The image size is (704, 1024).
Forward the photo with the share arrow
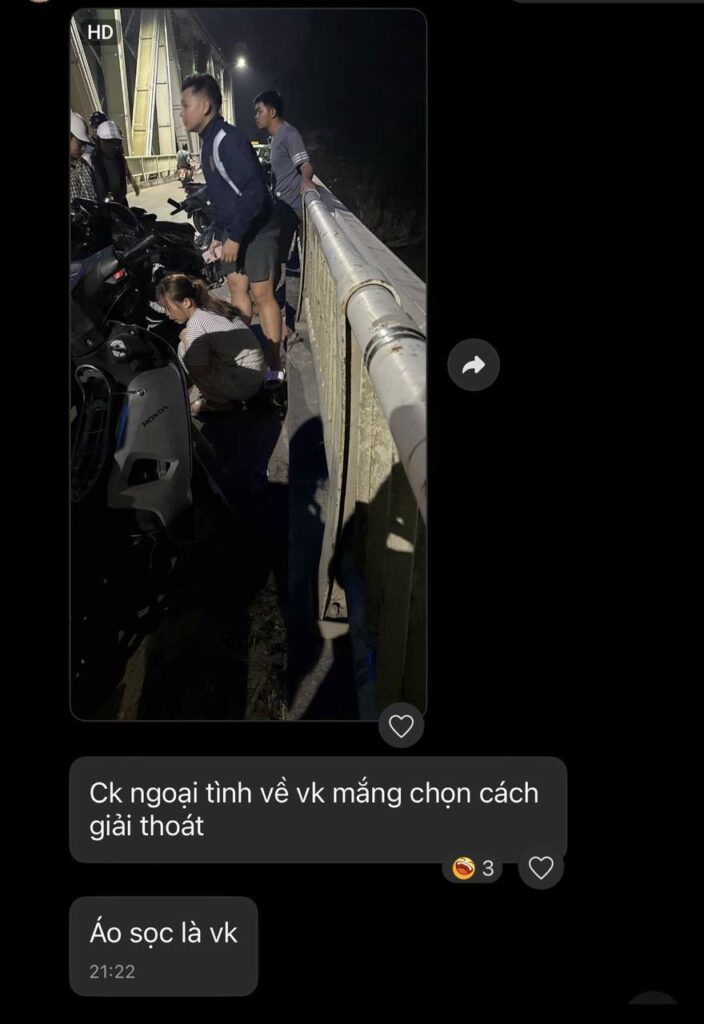click(473, 365)
